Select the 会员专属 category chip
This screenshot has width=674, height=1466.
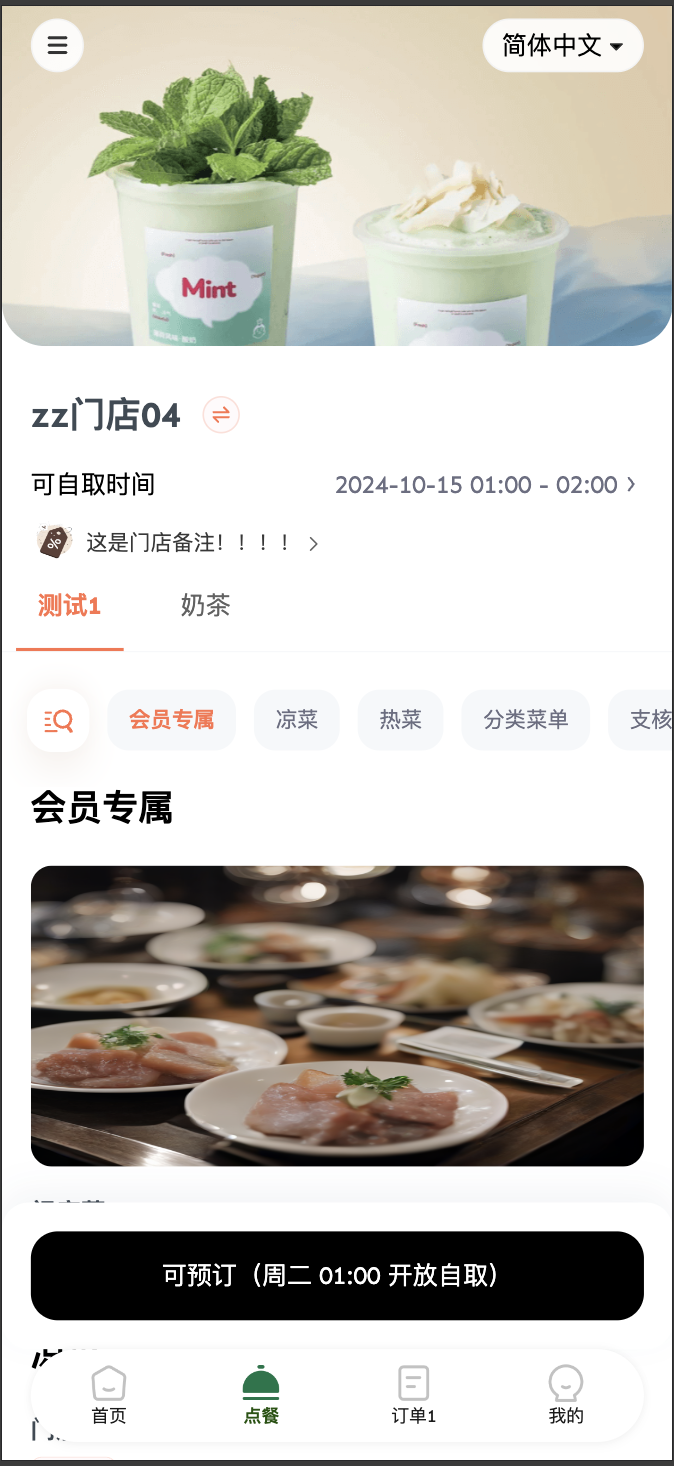tap(172, 720)
